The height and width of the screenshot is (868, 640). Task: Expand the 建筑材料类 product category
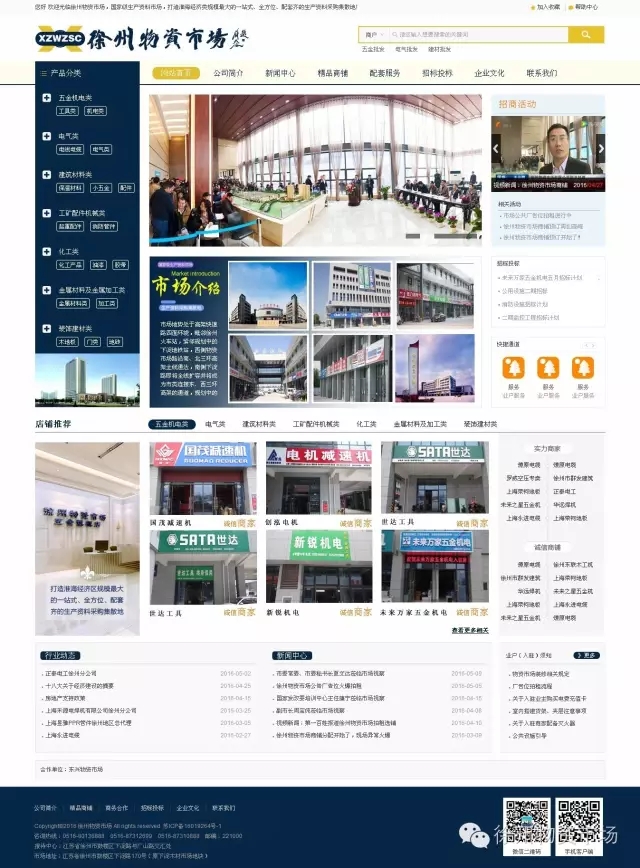click(46, 175)
